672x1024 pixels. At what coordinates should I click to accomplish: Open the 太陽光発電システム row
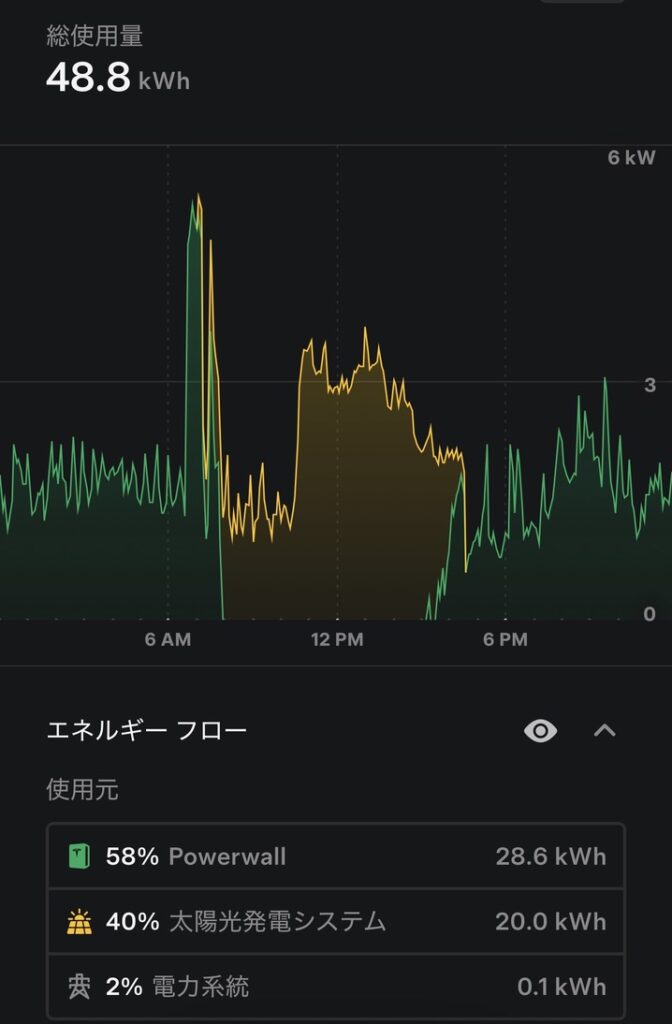coord(336,921)
